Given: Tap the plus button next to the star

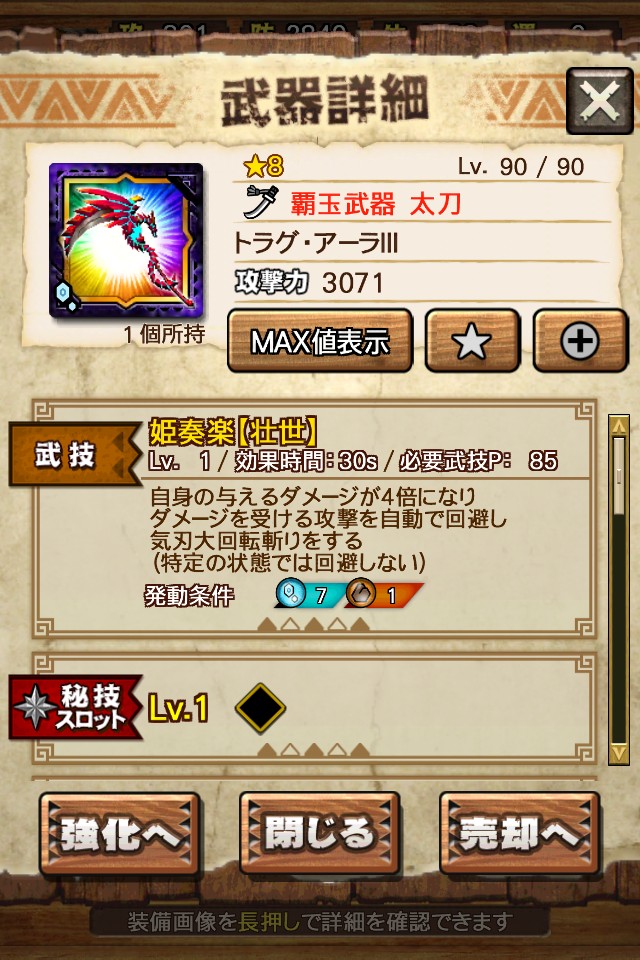Looking at the screenshot, I should click(579, 341).
